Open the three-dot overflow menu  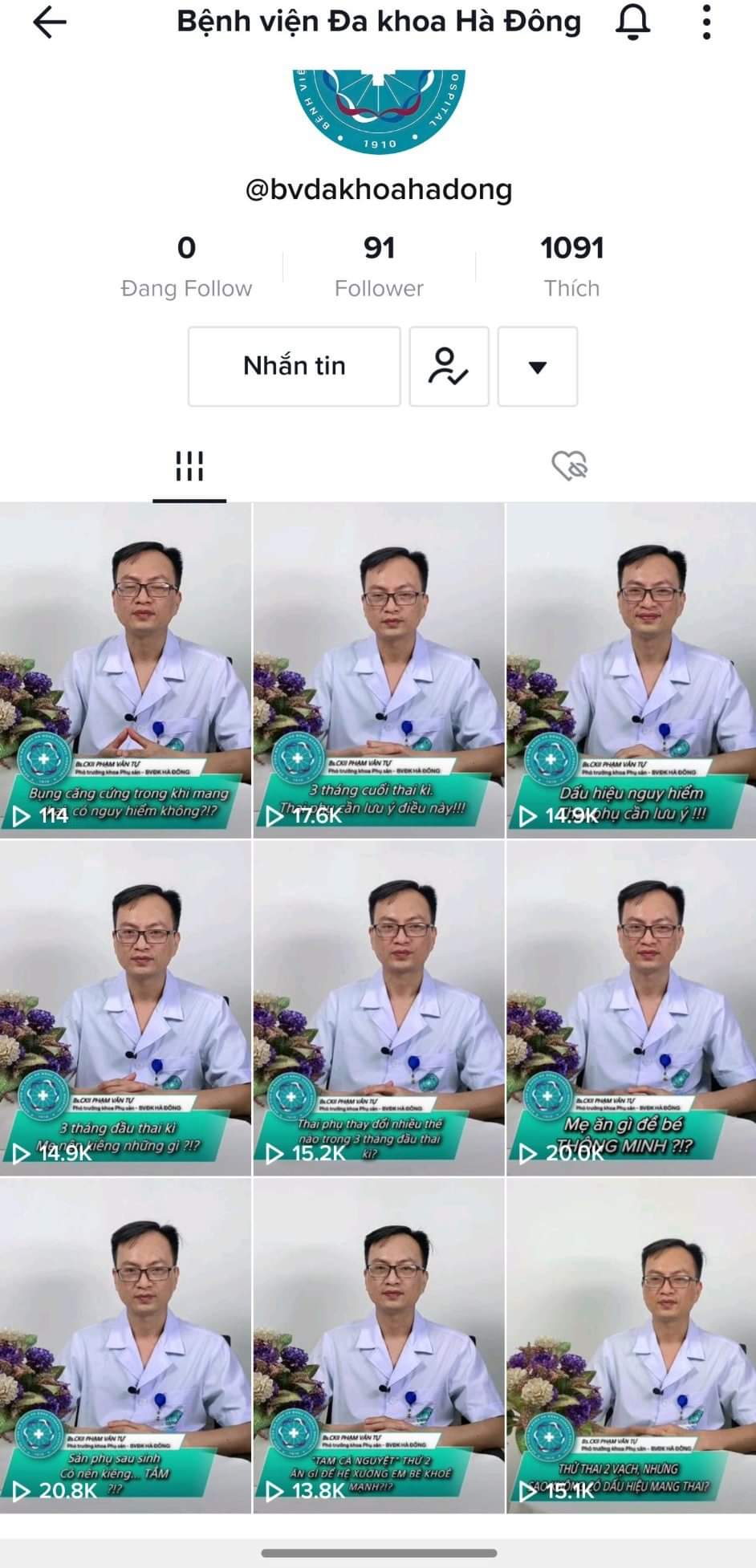pos(706,22)
